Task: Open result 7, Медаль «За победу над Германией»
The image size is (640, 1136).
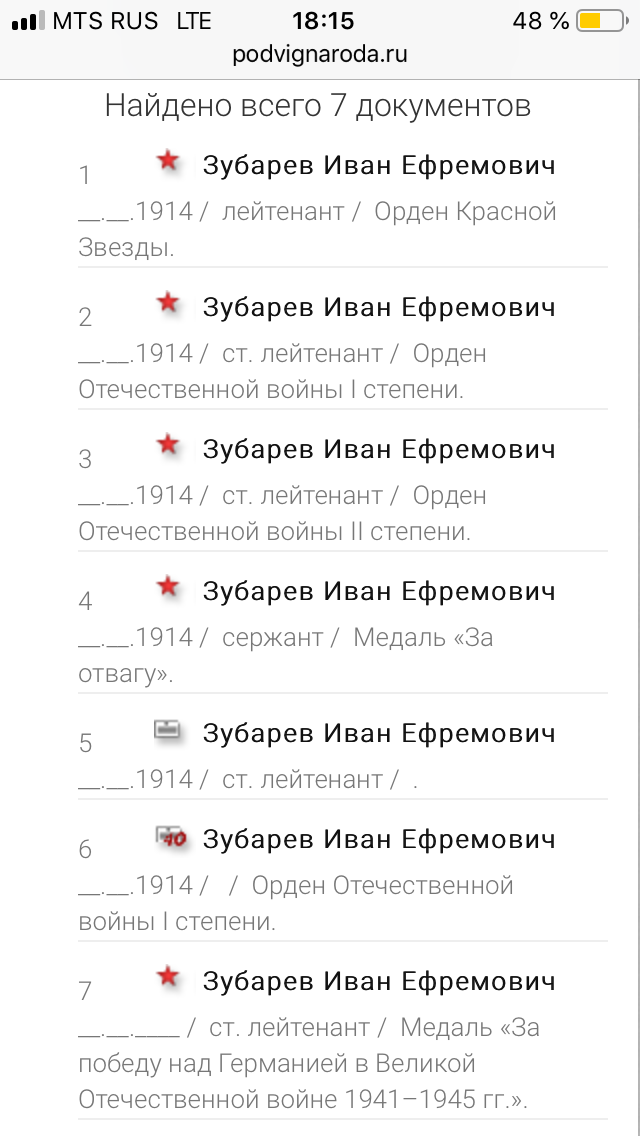Action: (x=379, y=981)
